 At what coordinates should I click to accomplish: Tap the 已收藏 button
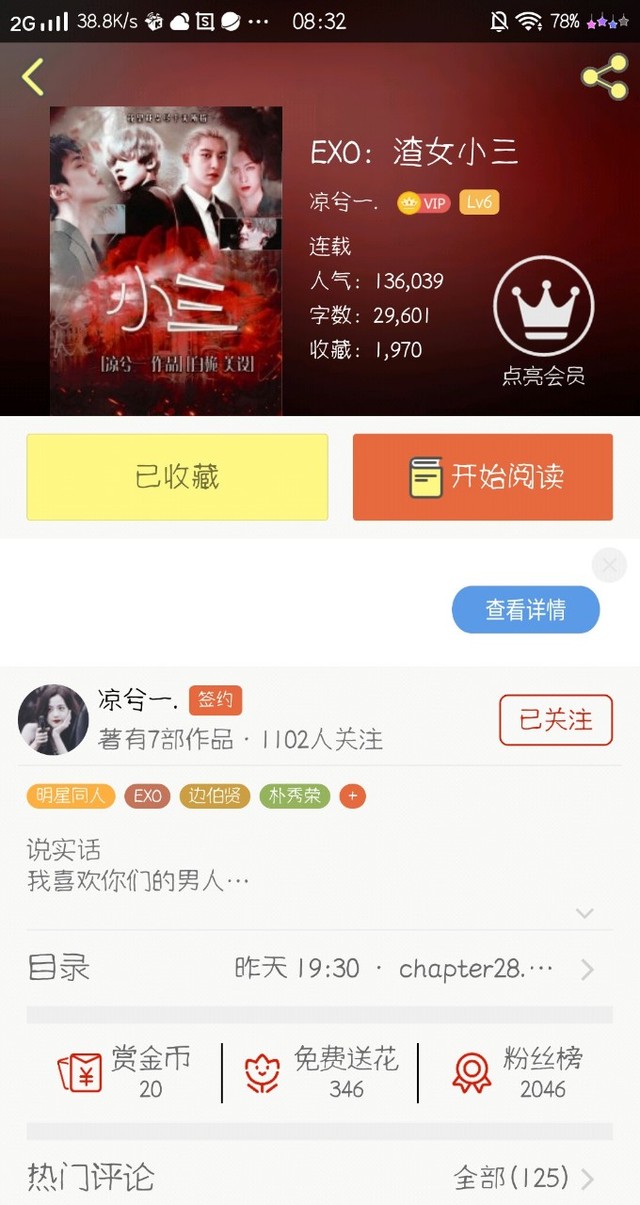[177, 477]
